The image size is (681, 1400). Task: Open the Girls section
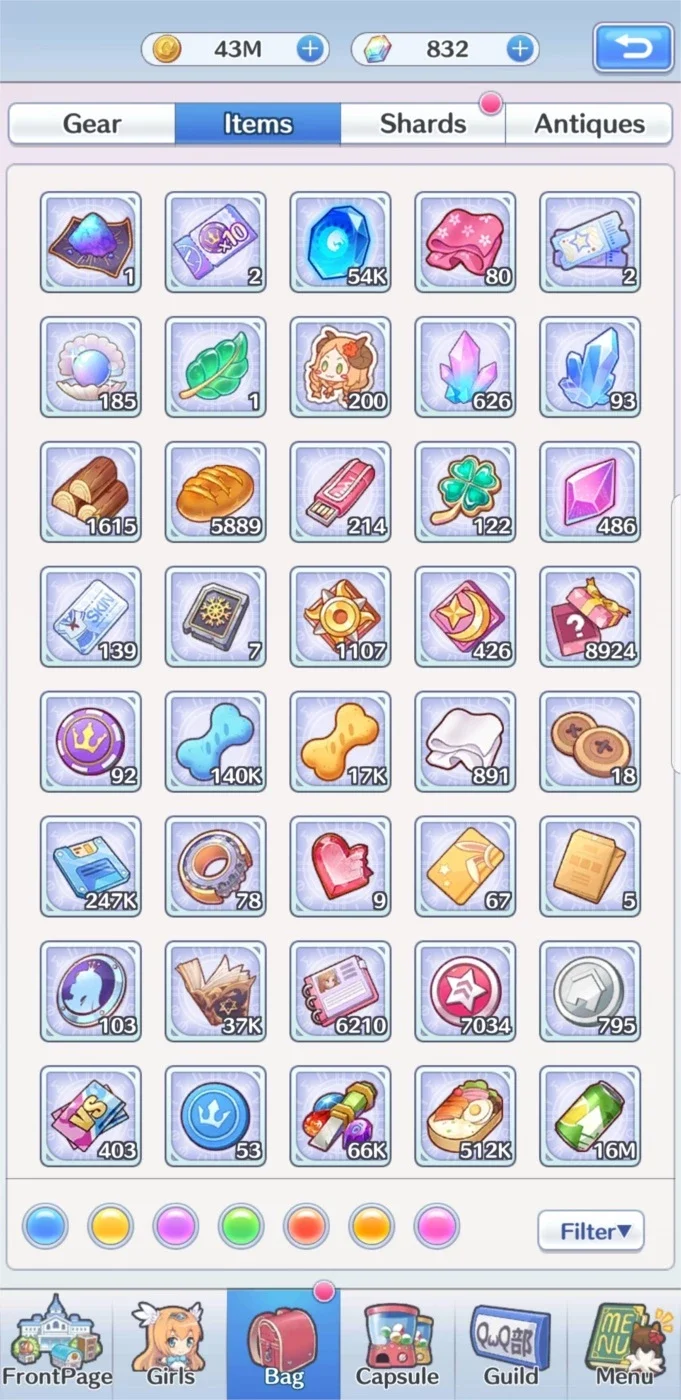pyautogui.click(x=170, y=1344)
